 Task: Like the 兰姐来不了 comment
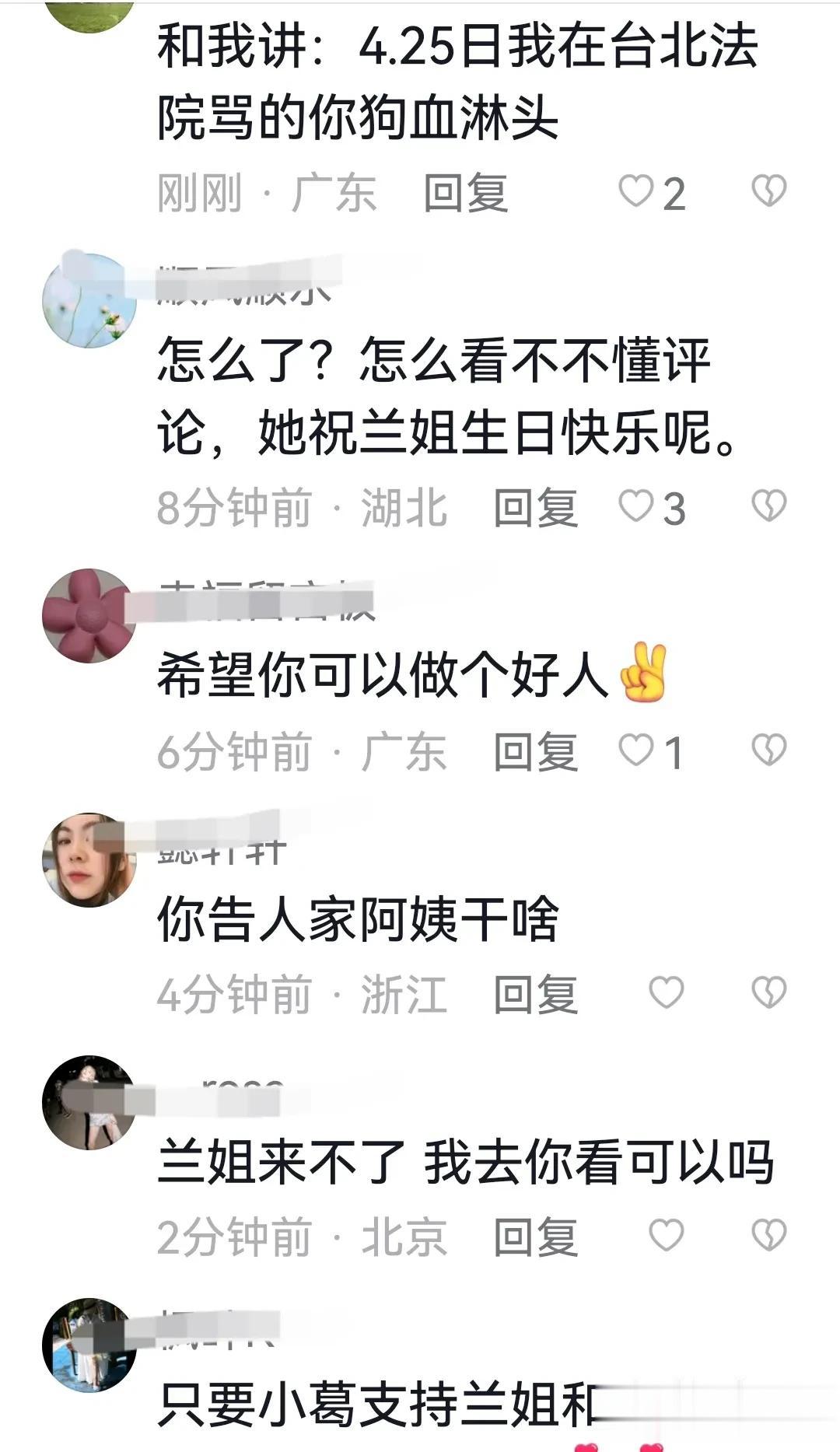click(667, 1236)
